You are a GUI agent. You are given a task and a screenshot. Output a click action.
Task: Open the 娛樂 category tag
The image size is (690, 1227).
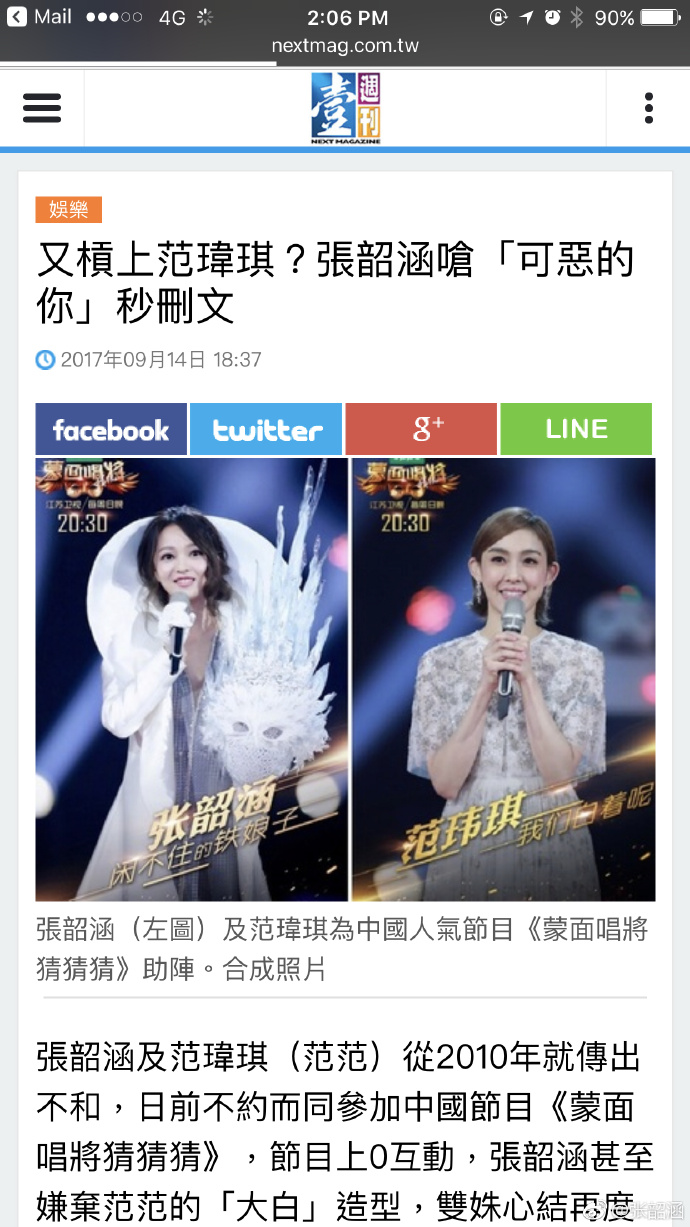[69, 209]
